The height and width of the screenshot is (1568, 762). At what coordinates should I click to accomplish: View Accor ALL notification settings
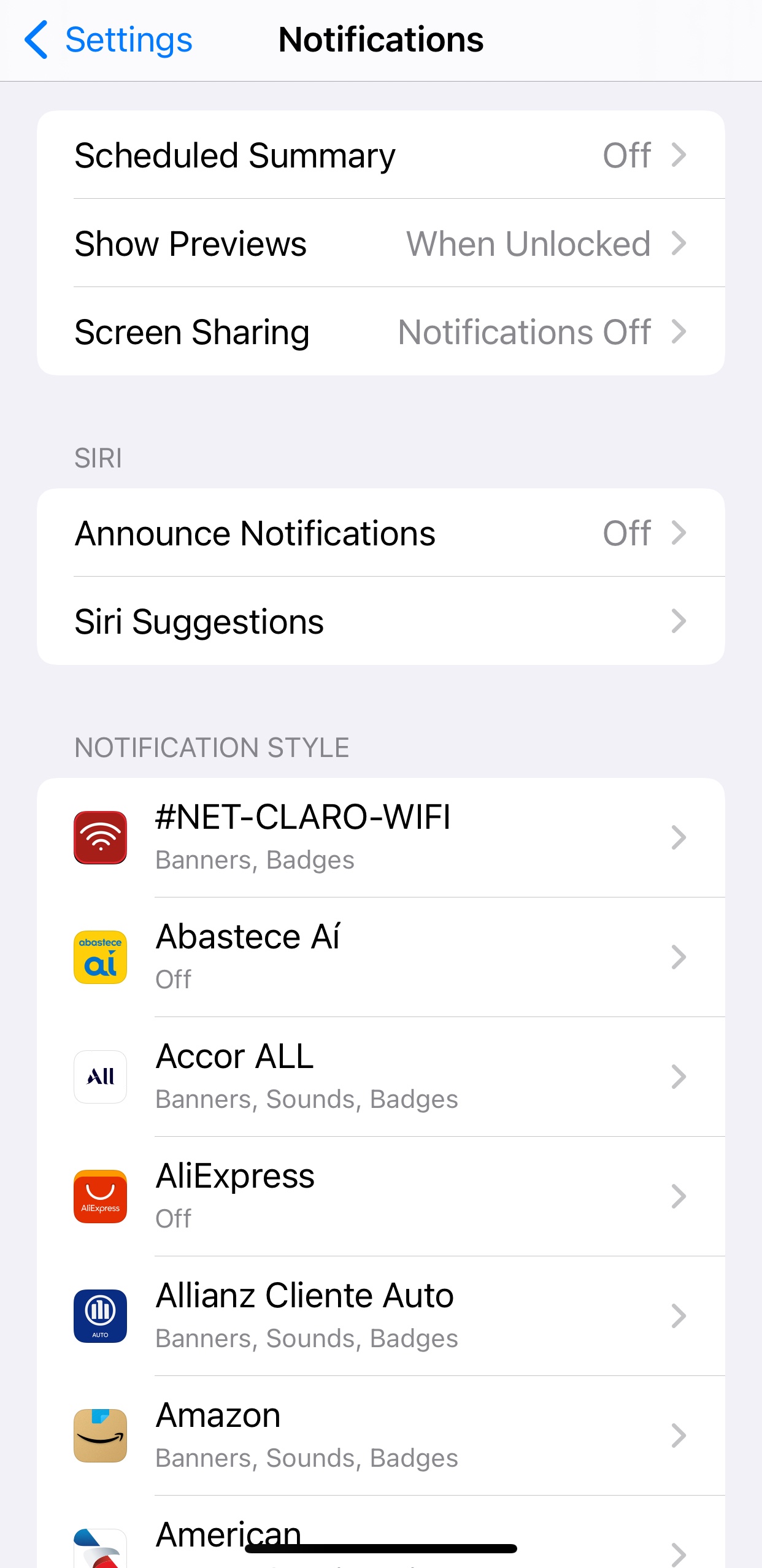380,1077
